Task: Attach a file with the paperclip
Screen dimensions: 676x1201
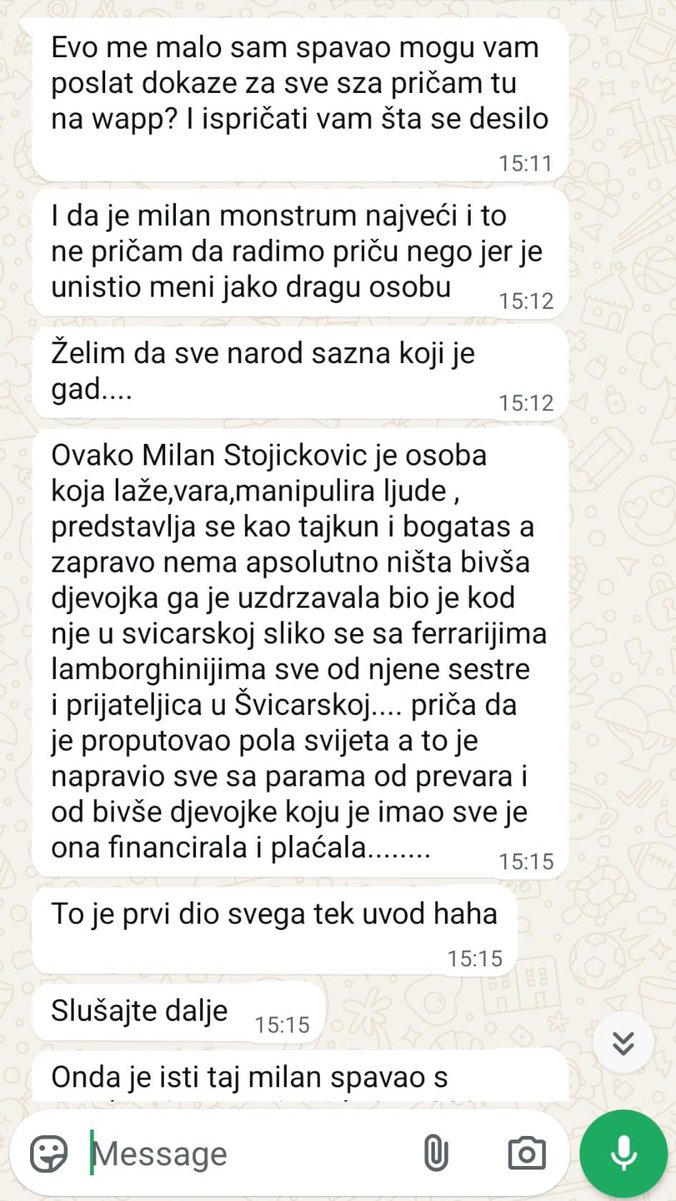Action: (435, 1154)
